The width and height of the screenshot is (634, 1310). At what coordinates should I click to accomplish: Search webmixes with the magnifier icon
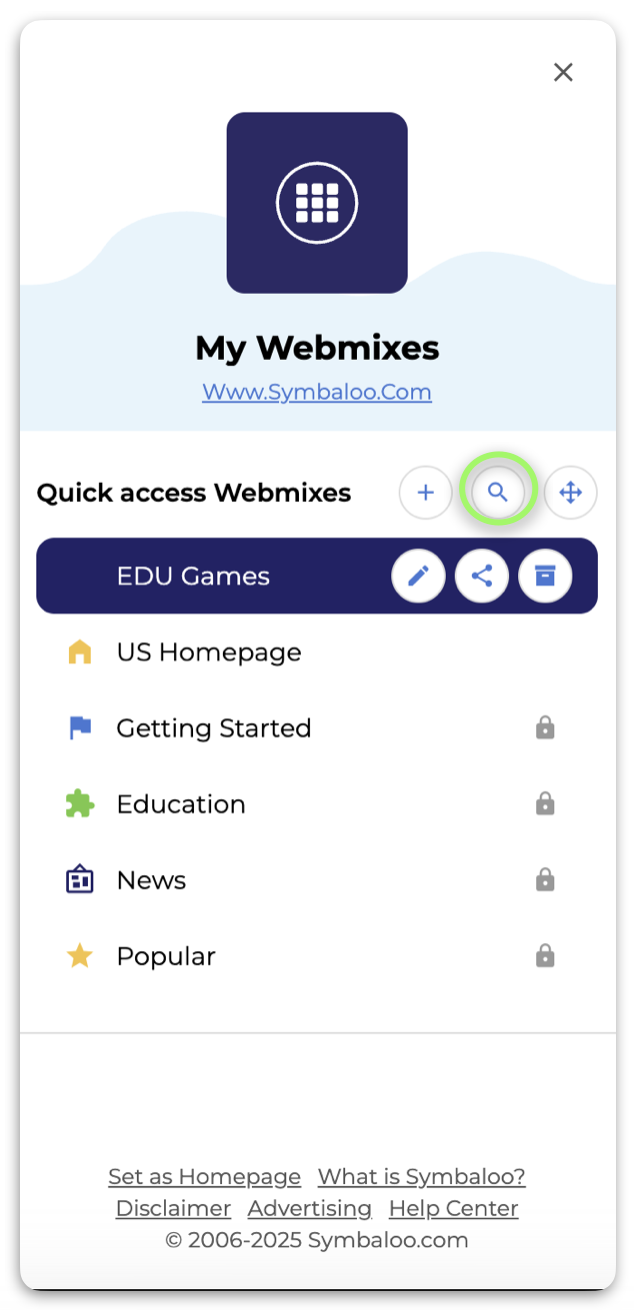(498, 493)
